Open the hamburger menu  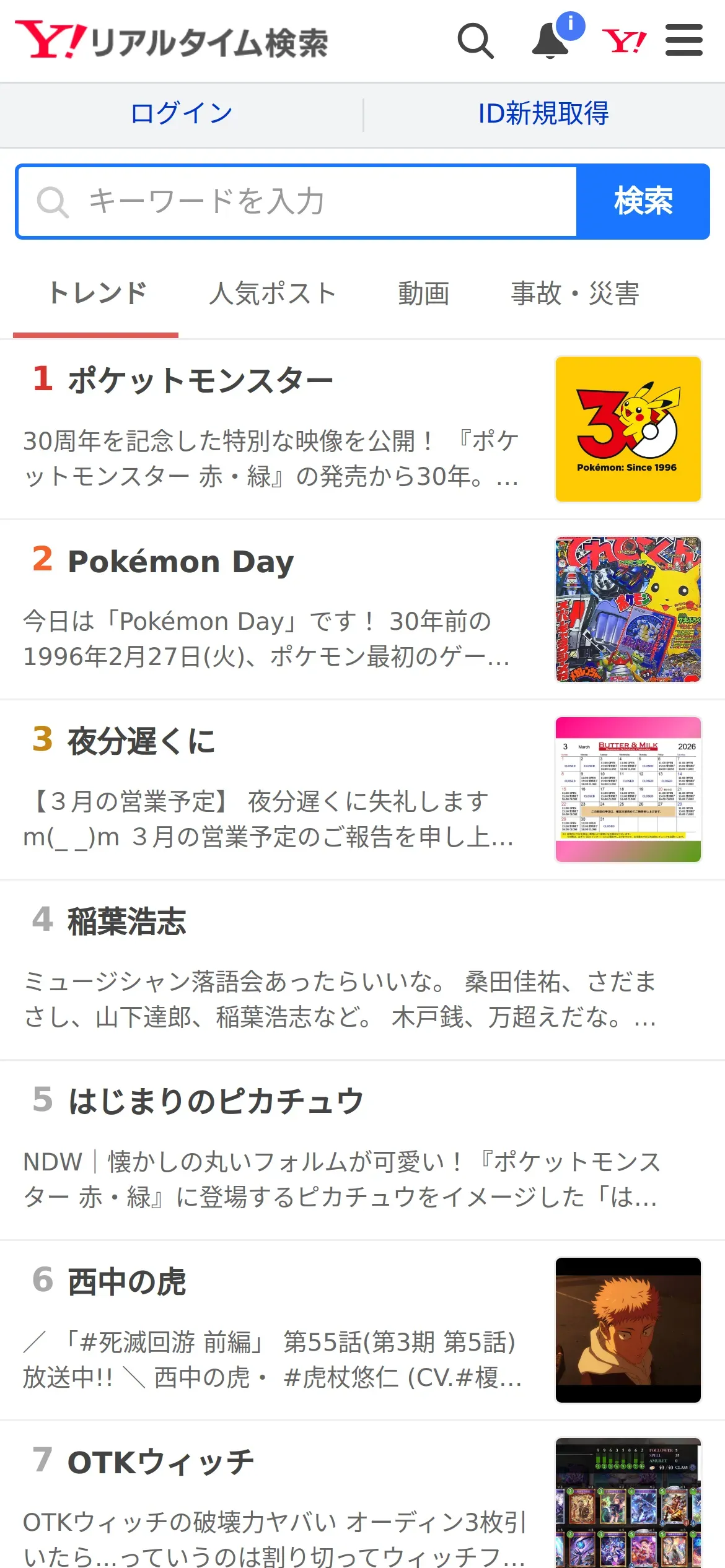pyautogui.click(x=683, y=41)
